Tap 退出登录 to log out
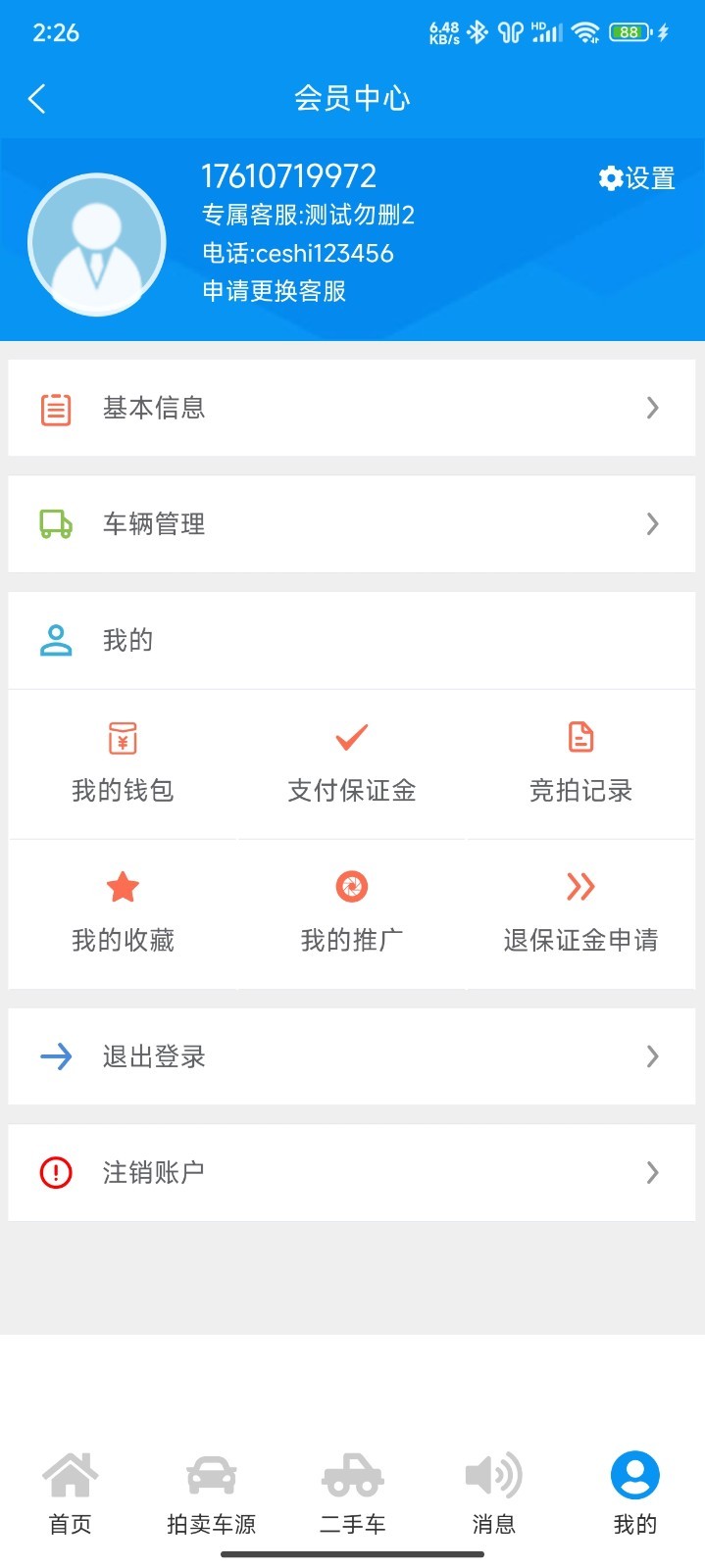This screenshot has height=1568, width=705. [351, 1056]
